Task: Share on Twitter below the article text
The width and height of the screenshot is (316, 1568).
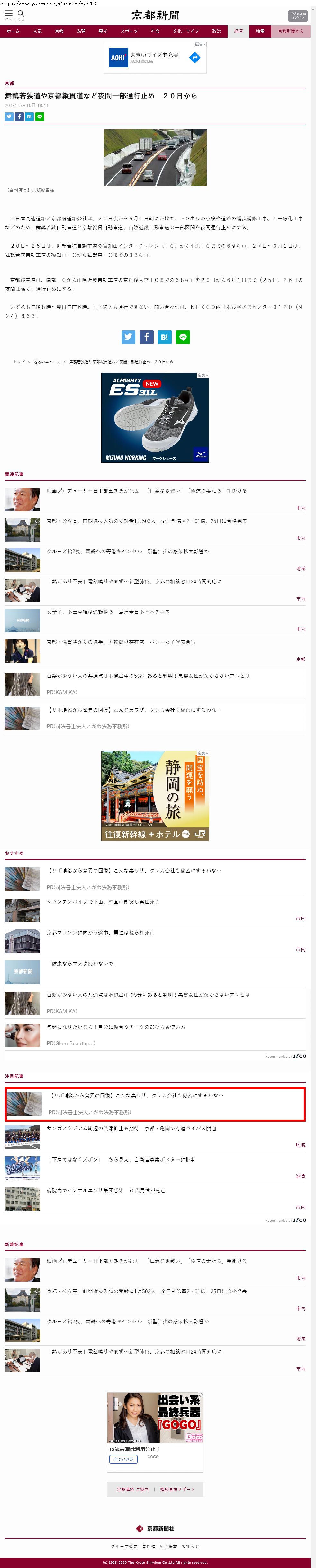Action: click(x=128, y=337)
